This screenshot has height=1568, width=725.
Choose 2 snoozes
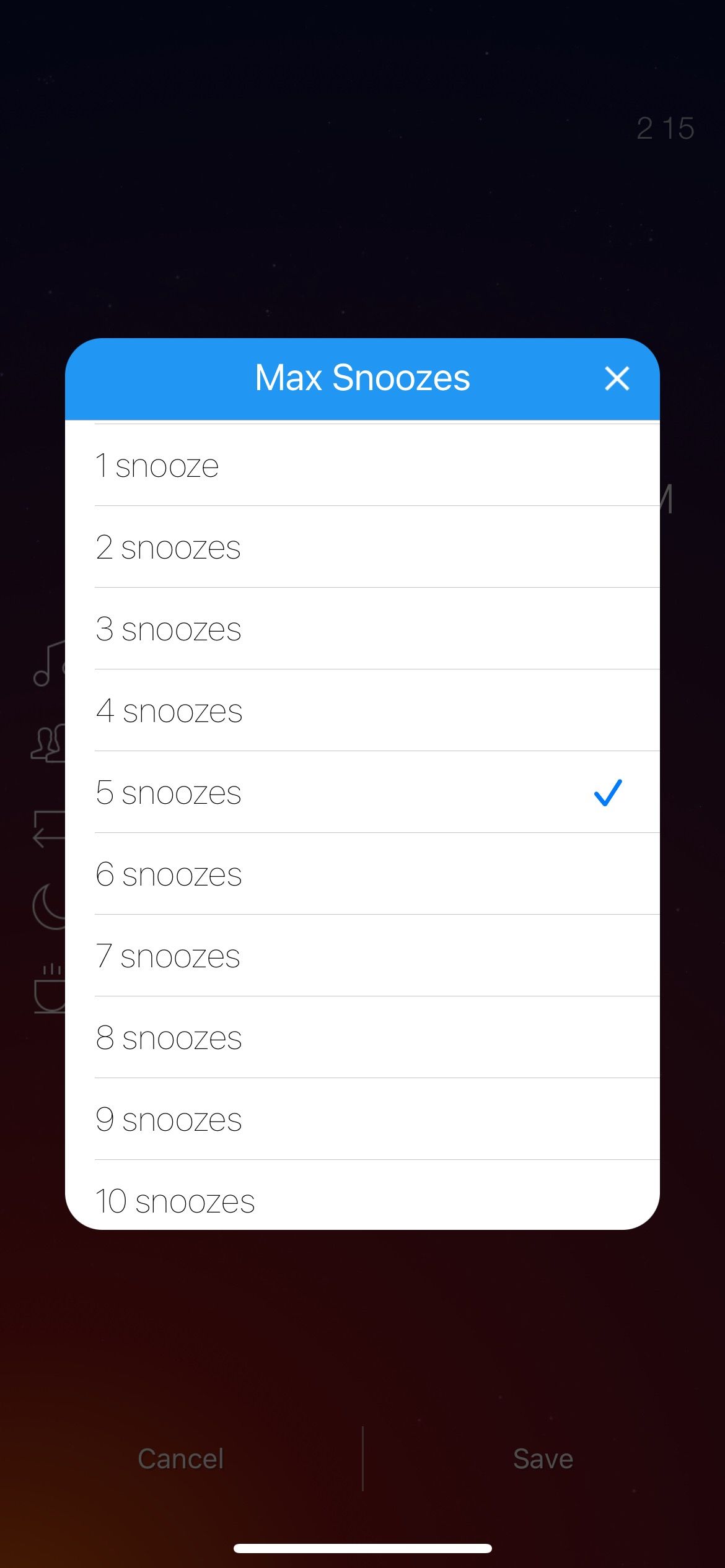coord(362,547)
